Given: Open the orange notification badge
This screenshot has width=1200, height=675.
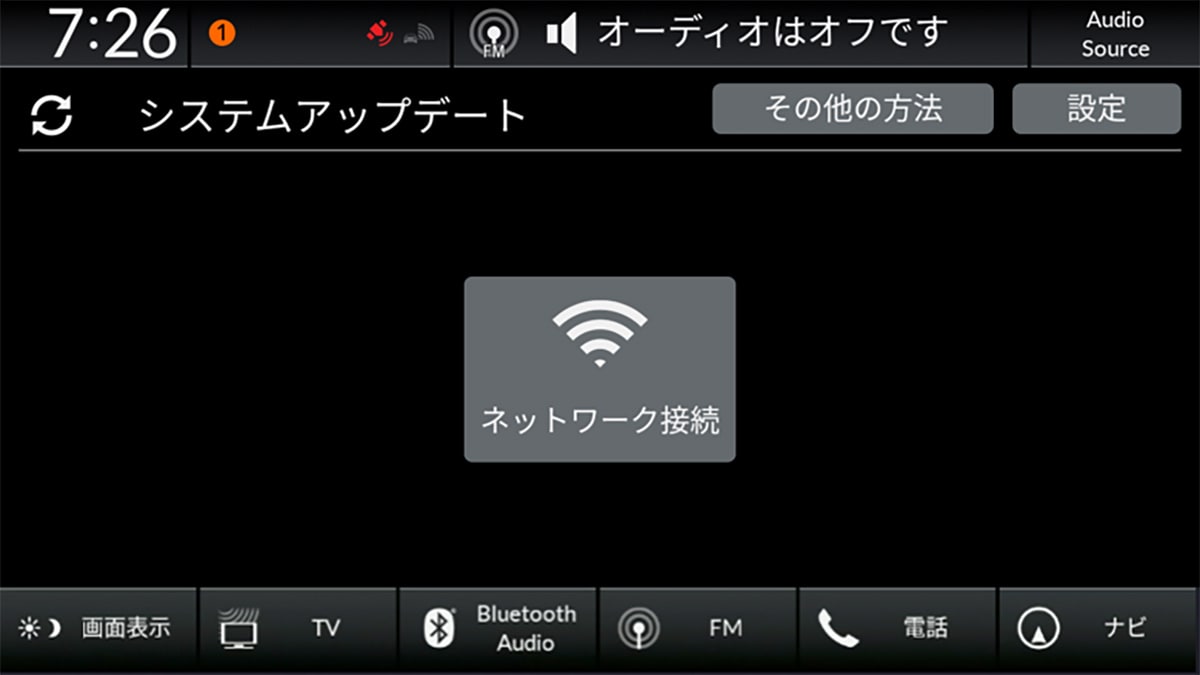Looking at the screenshot, I should (x=221, y=34).
